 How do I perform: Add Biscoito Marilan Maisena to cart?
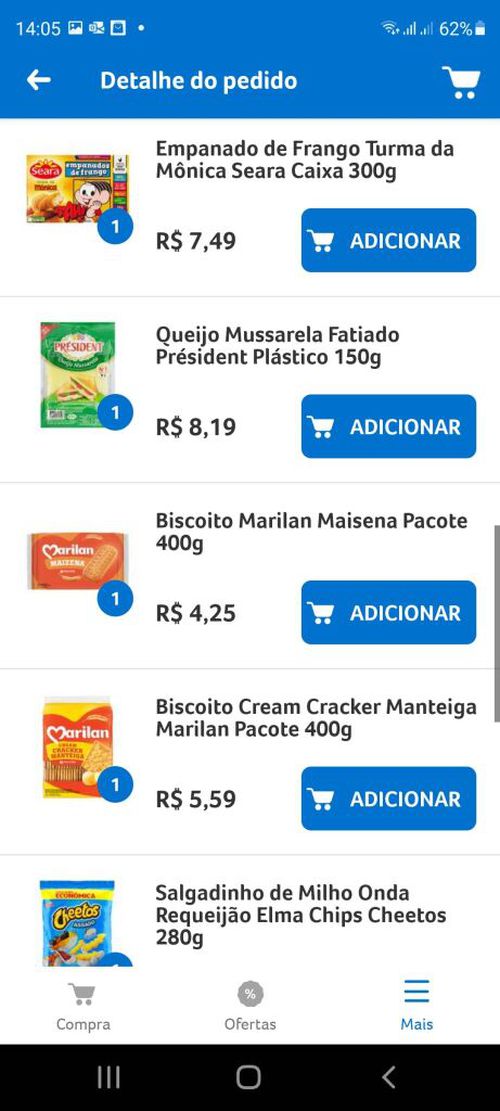pyautogui.click(x=389, y=612)
